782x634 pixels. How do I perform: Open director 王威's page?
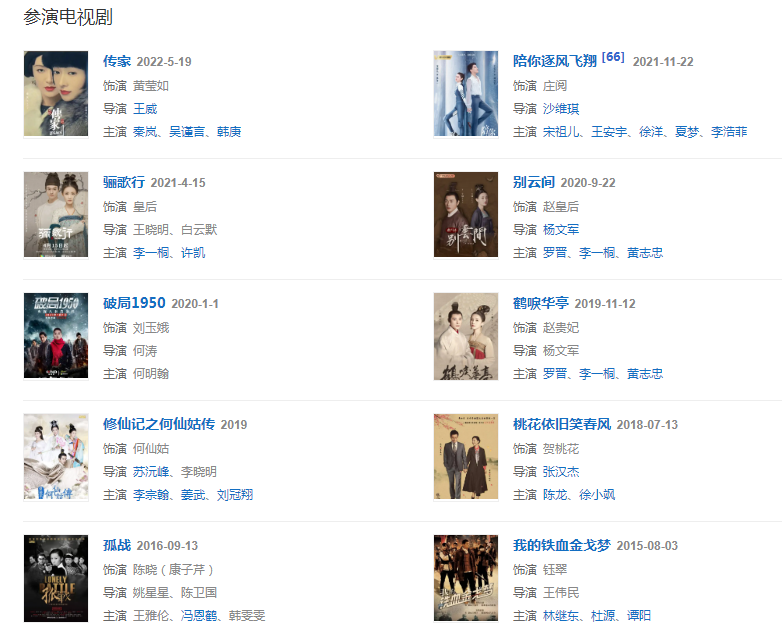(x=145, y=108)
